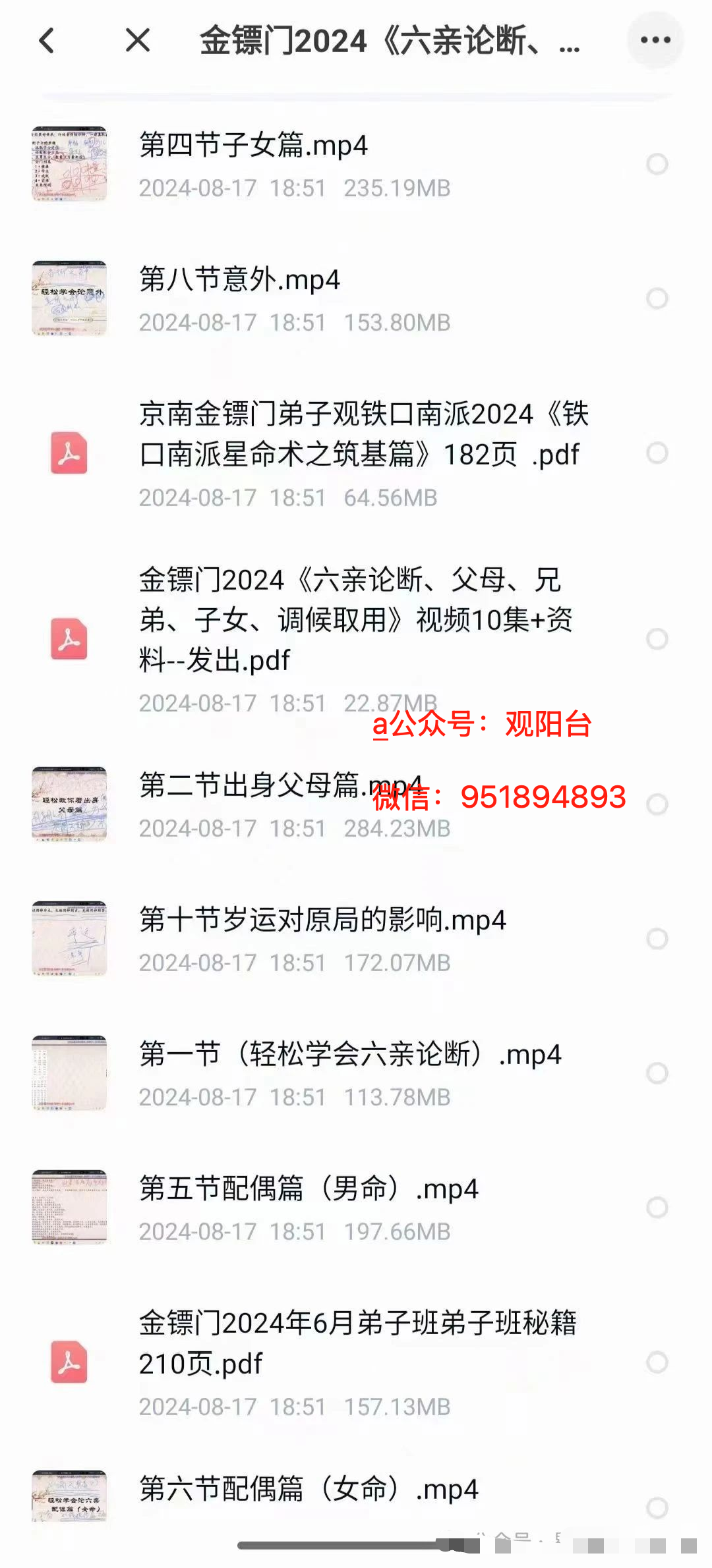Select the checkbox for 第五节配偶篇（男命）.mp4

[x=657, y=1208]
